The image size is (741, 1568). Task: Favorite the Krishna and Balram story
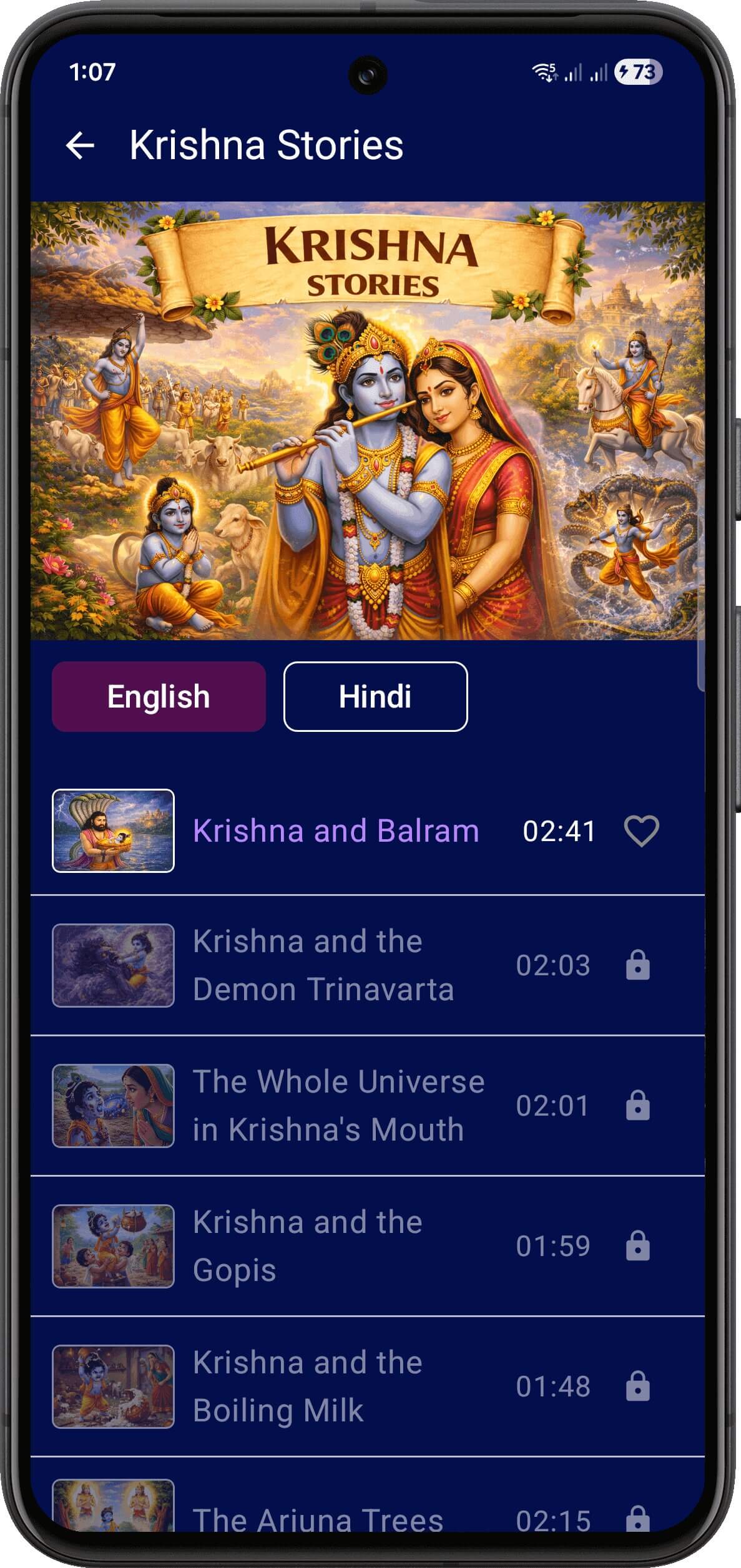(641, 831)
